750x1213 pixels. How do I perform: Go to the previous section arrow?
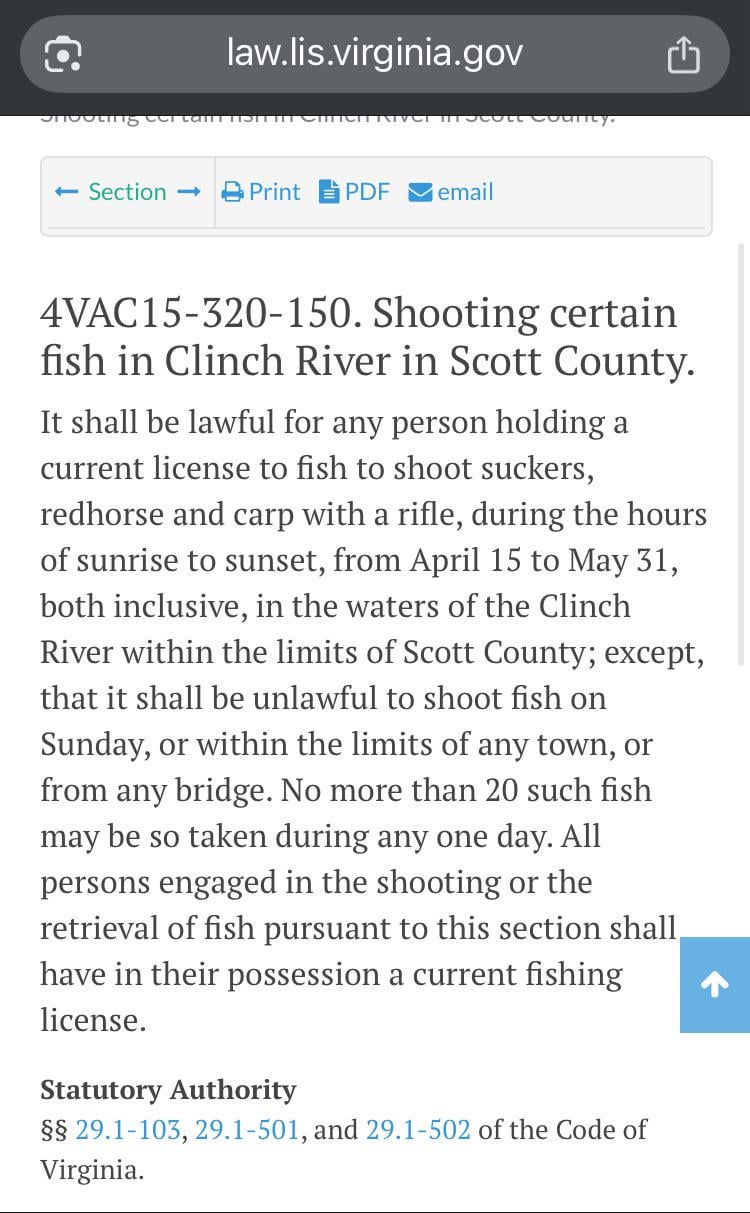(67, 192)
